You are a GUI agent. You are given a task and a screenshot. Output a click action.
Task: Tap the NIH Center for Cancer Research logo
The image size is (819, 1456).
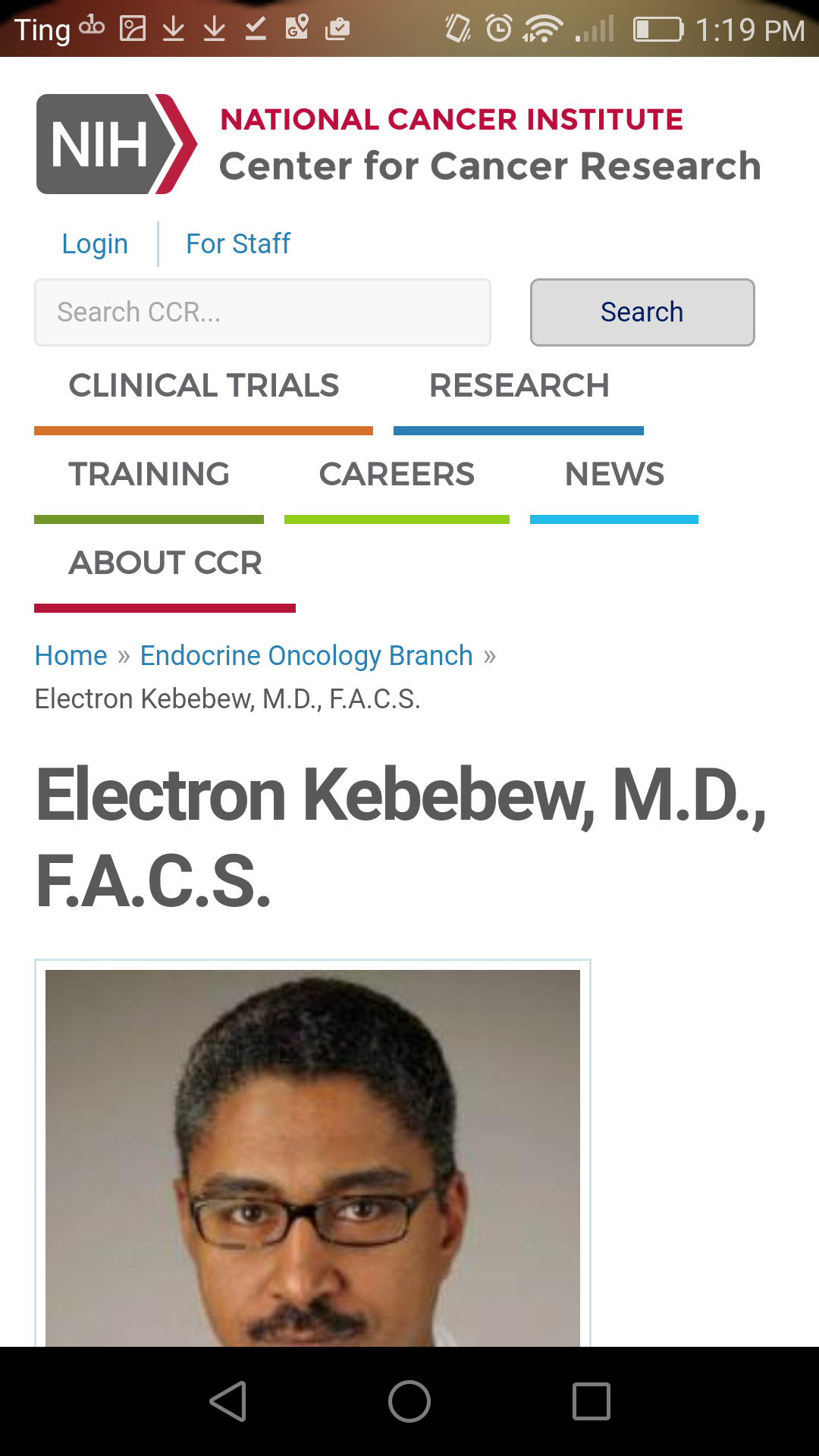pyautogui.click(x=398, y=144)
